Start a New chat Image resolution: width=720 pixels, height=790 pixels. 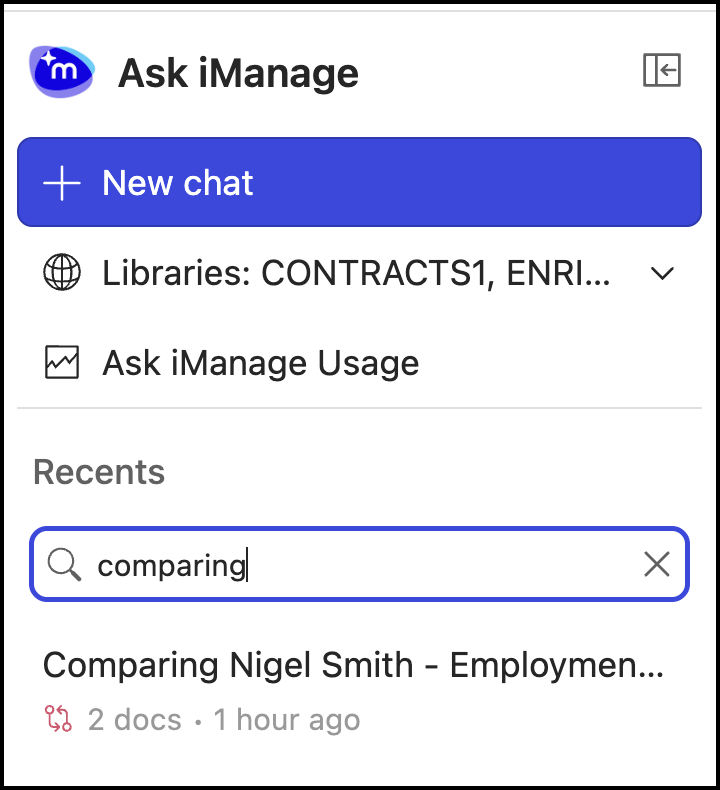tap(360, 183)
